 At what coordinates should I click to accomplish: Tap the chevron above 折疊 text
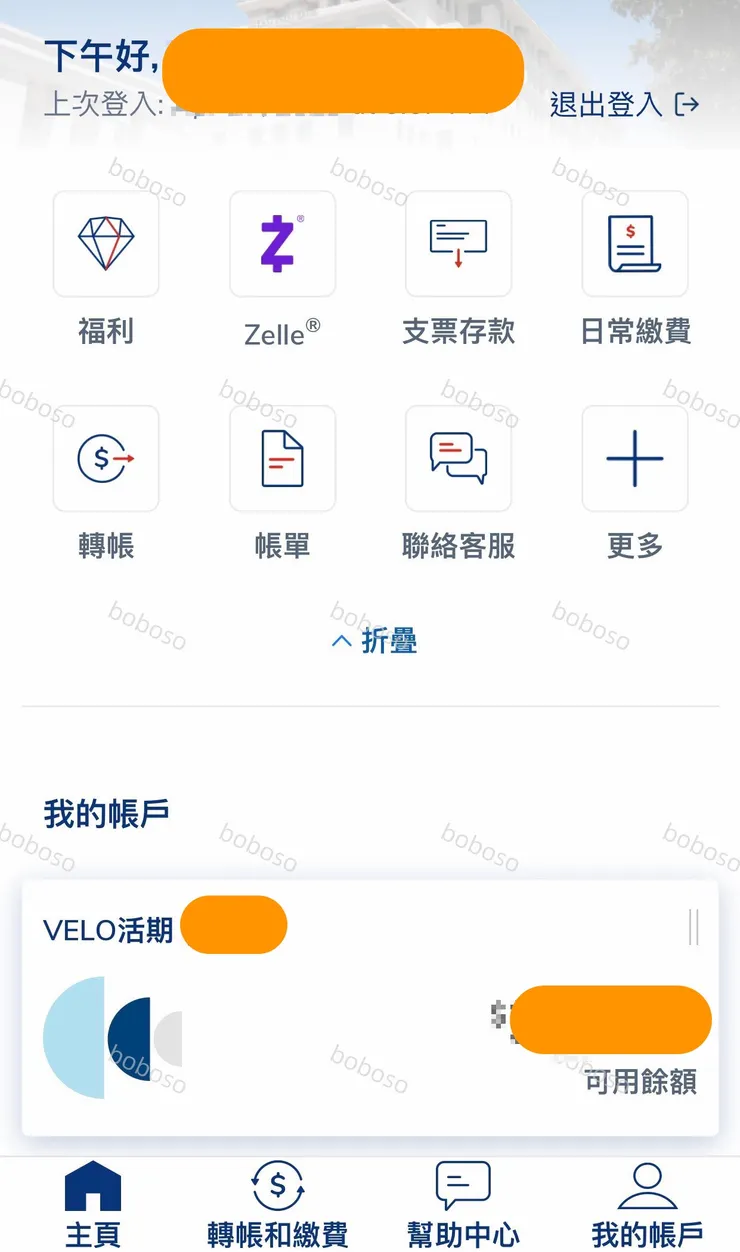(x=342, y=639)
